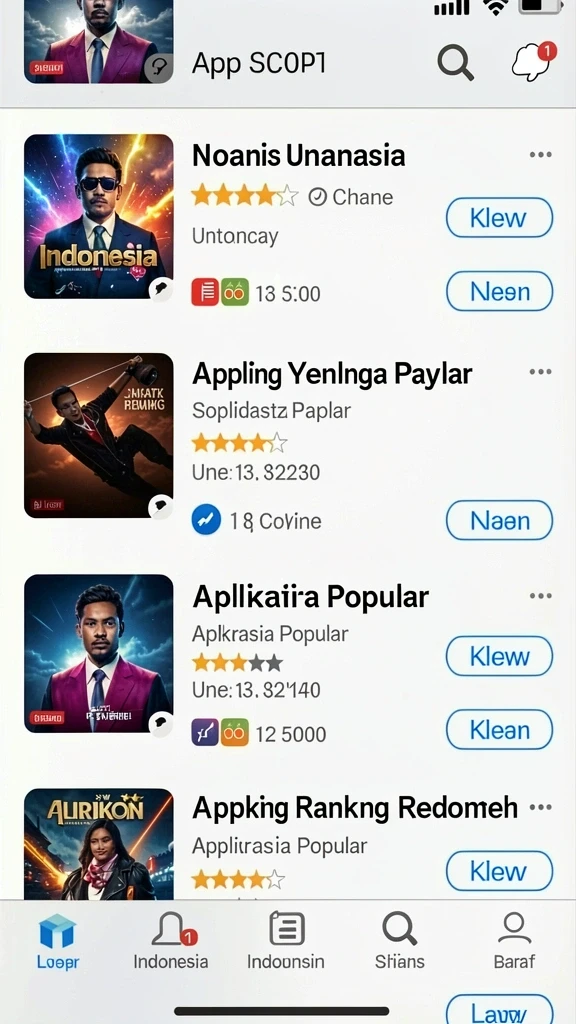Switch to the Baraf profile tab
Screen dimensions: 576x1024
[514, 941]
